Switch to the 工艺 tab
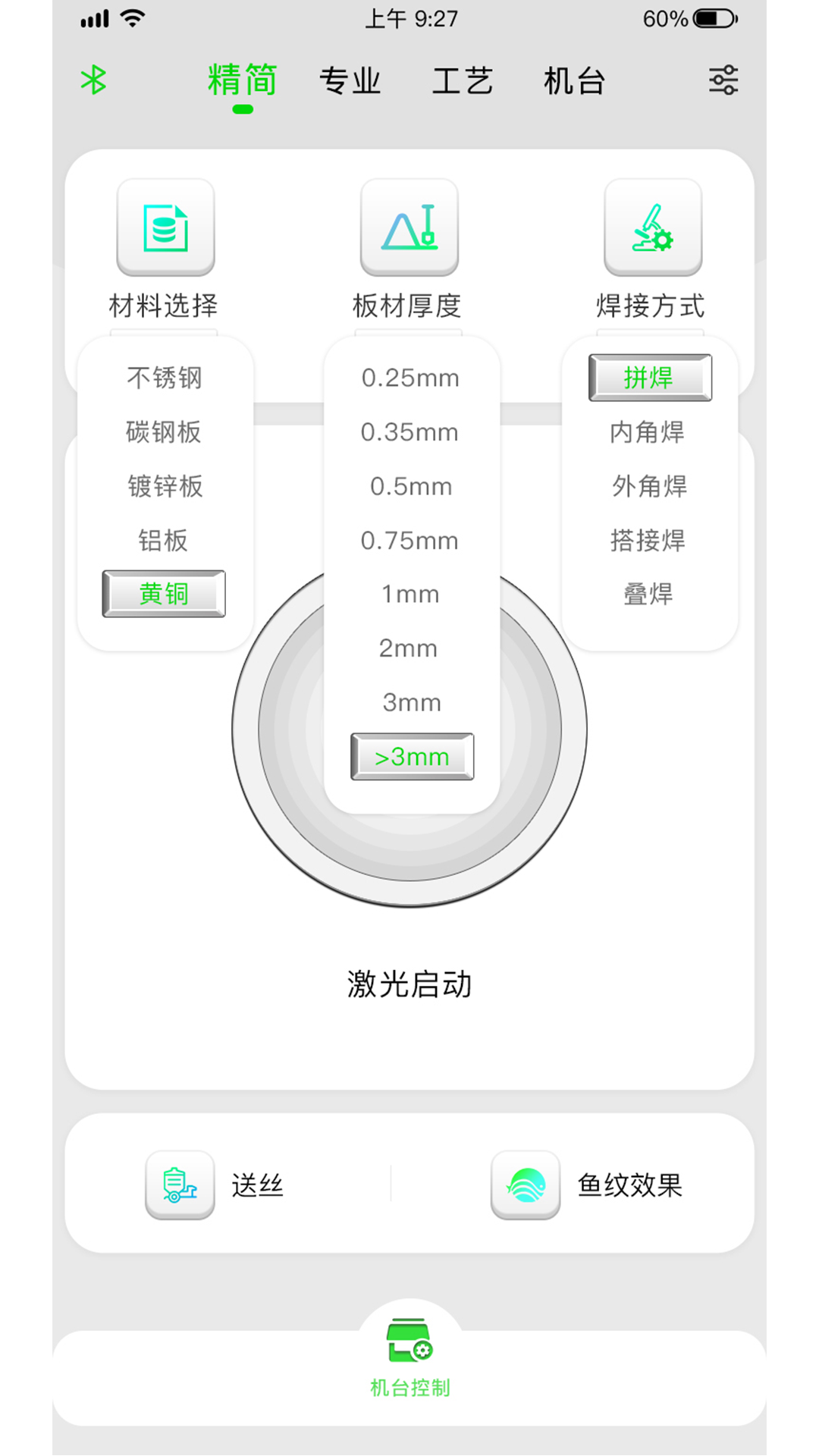The height and width of the screenshot is (1456, 819). coord(463,80)
